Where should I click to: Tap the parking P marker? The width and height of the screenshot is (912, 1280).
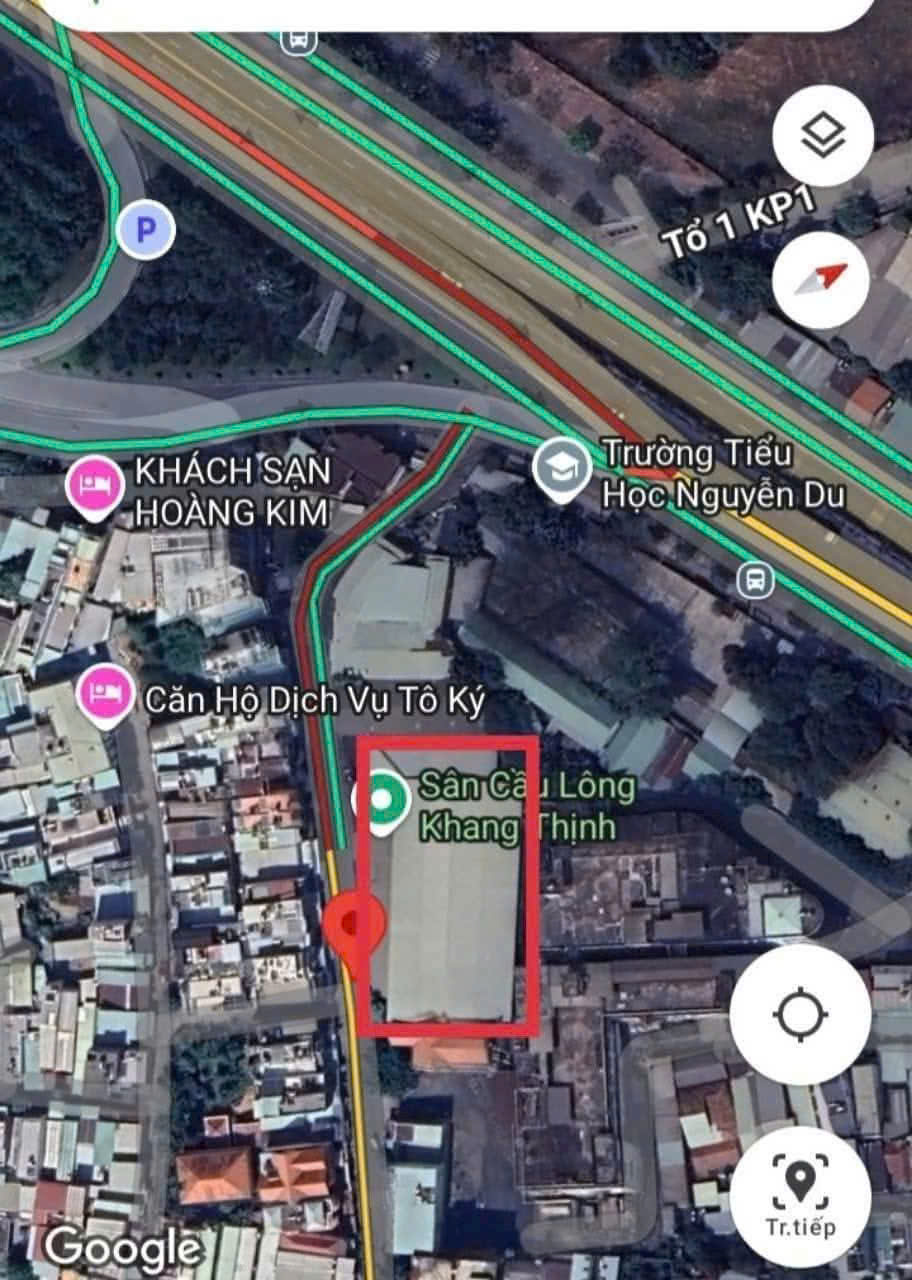pyautogui.click(x=146, y=232)
